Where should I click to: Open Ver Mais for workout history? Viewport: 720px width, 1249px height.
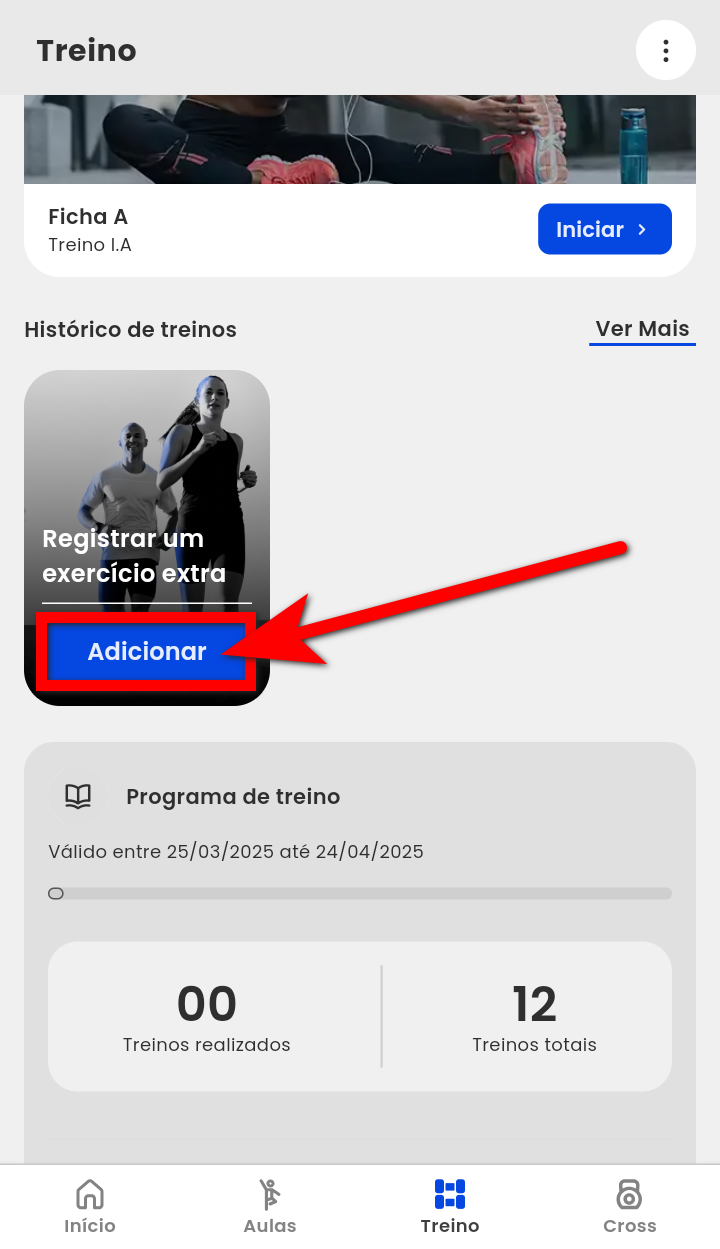tap(642, 329)
